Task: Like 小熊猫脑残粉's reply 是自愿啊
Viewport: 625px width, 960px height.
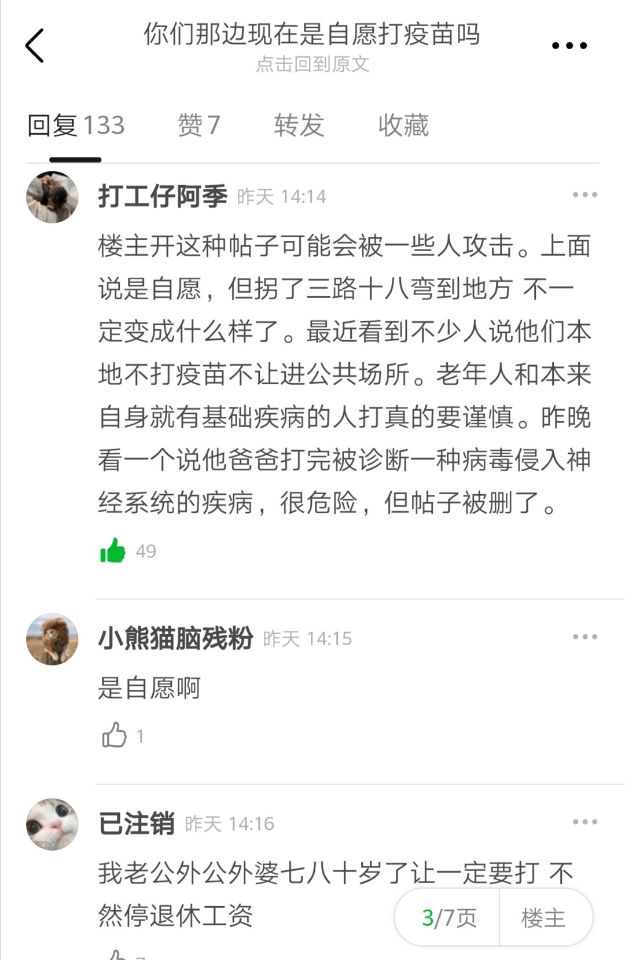Action: click(114, 736)
